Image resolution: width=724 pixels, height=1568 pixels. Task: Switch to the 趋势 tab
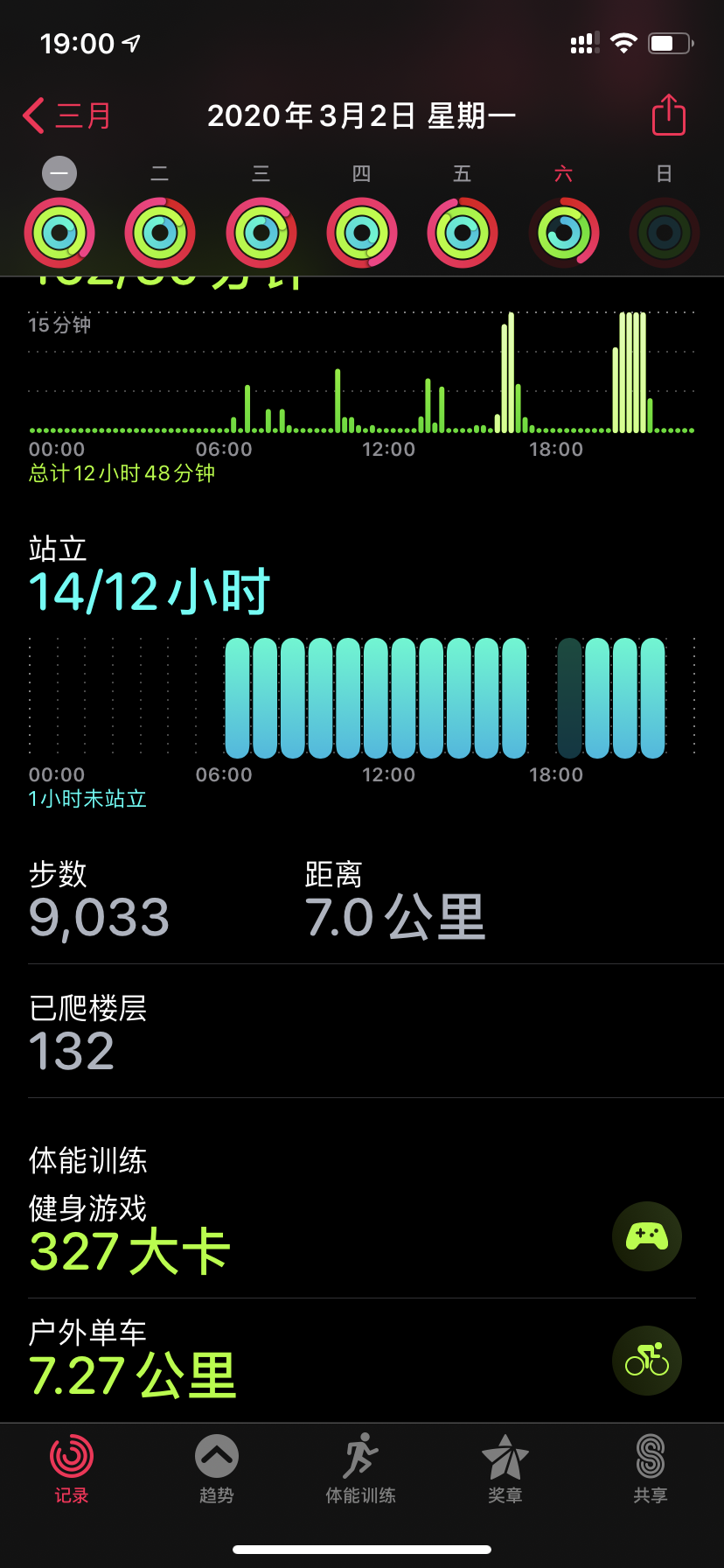pos(216,1468)
